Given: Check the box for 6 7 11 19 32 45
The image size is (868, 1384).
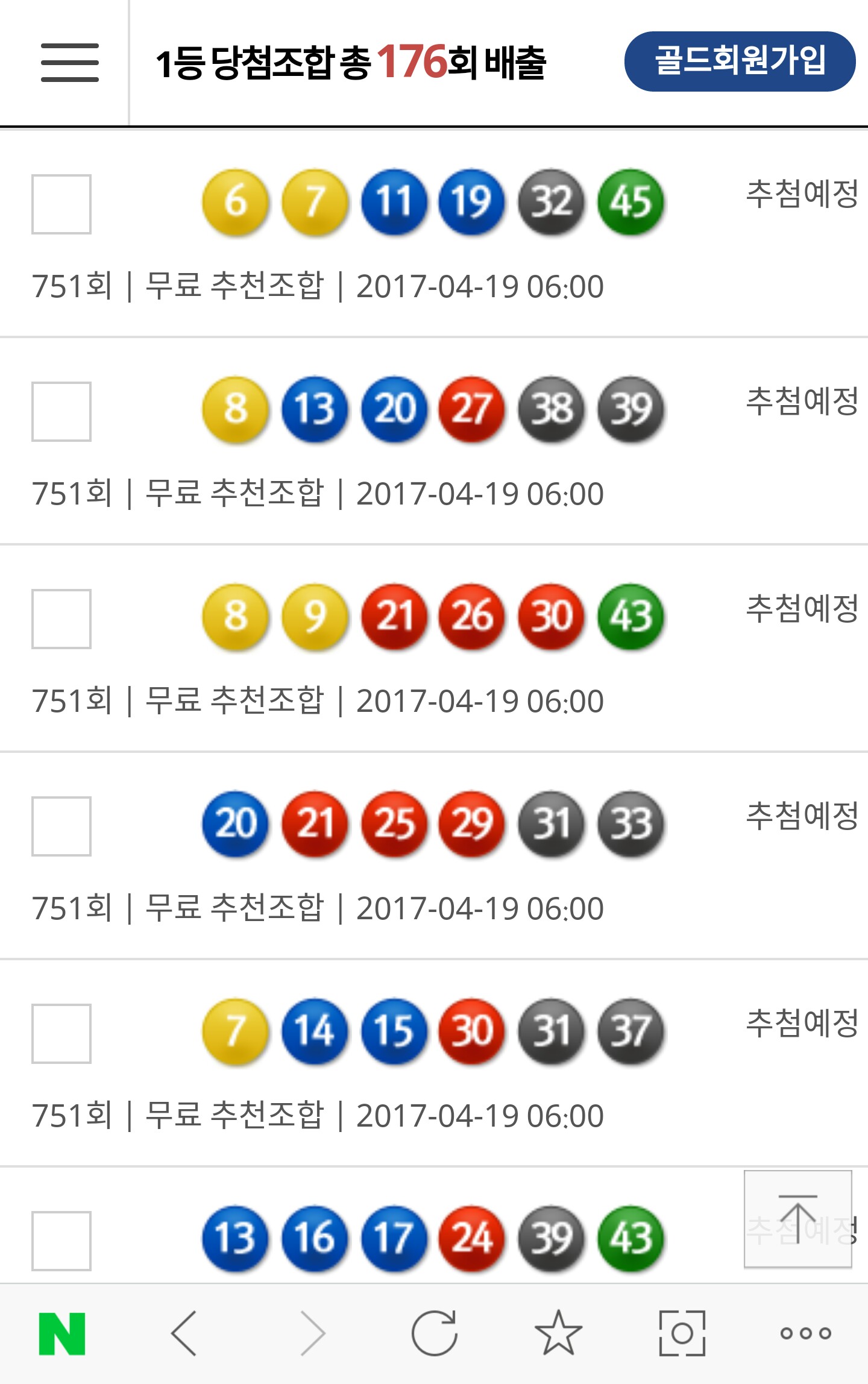Looking at the screenshot, I should tap(61, 204).
